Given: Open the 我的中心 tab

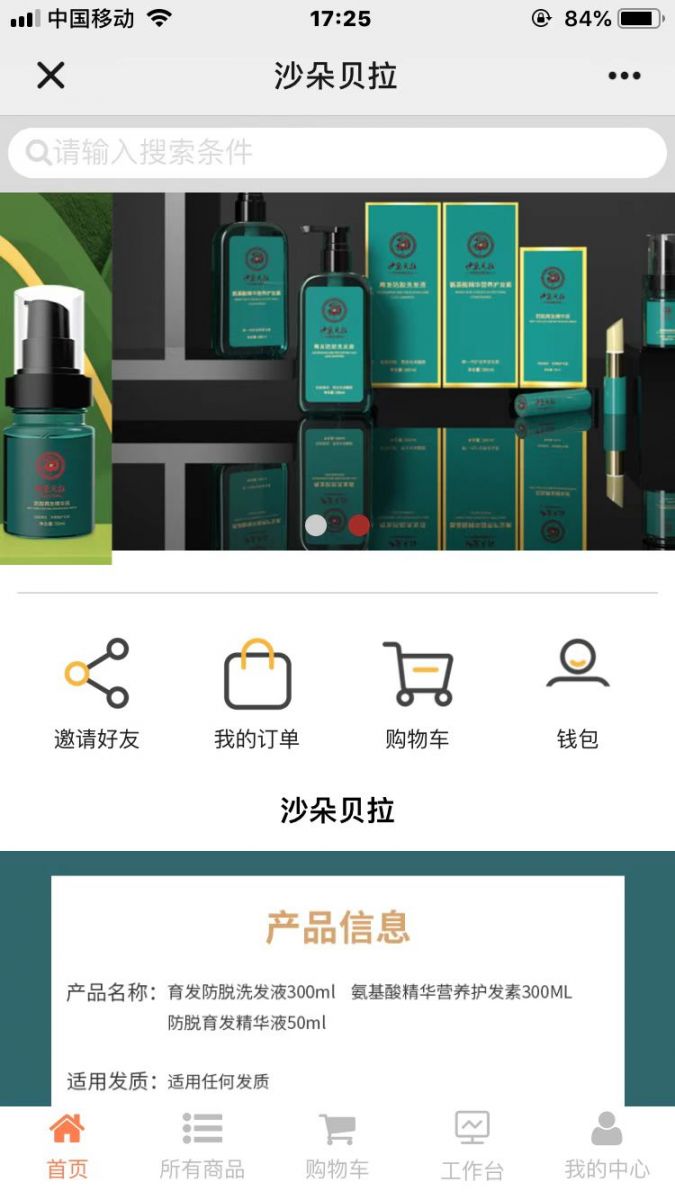Looking at the screenshot, I should coord(606,1148).
